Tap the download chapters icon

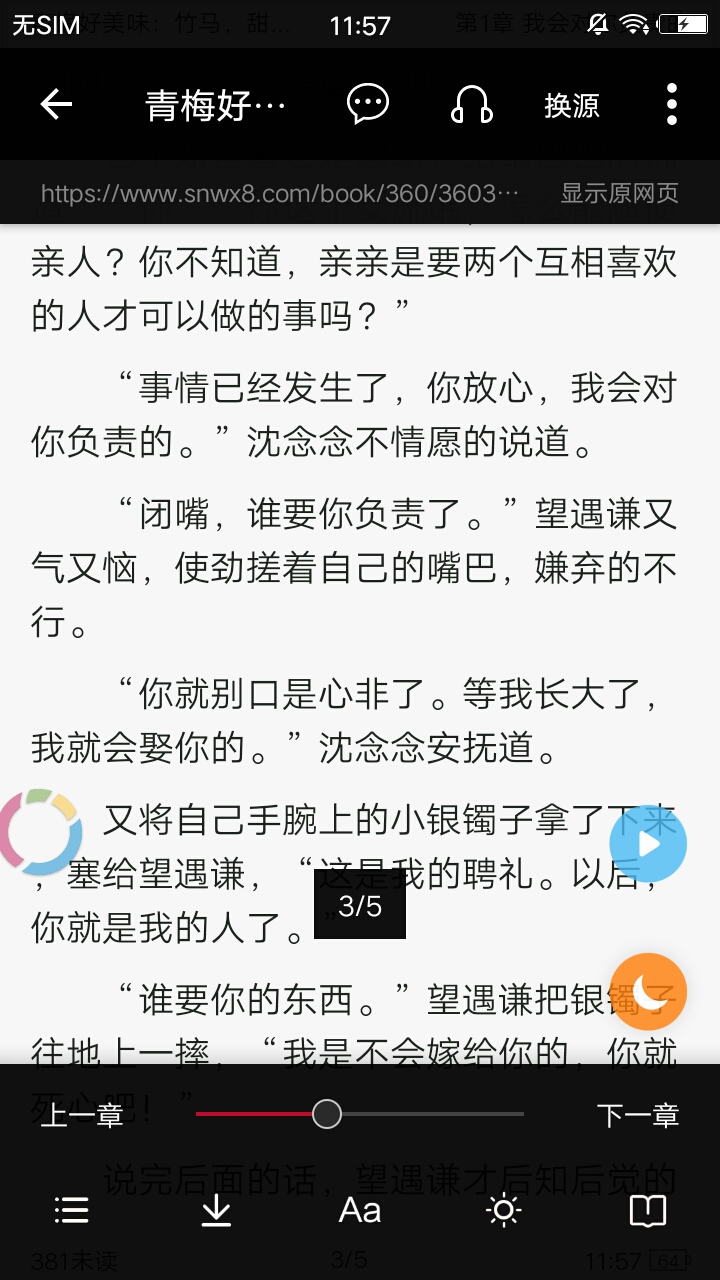tap(214, 1211)
